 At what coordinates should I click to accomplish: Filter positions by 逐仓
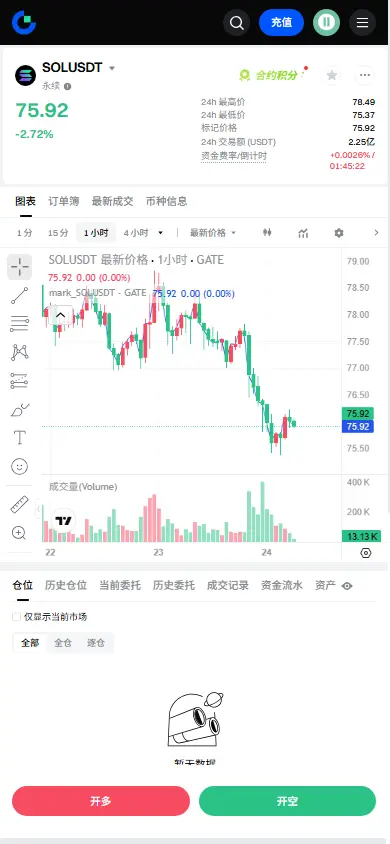(x=96, y=643)
